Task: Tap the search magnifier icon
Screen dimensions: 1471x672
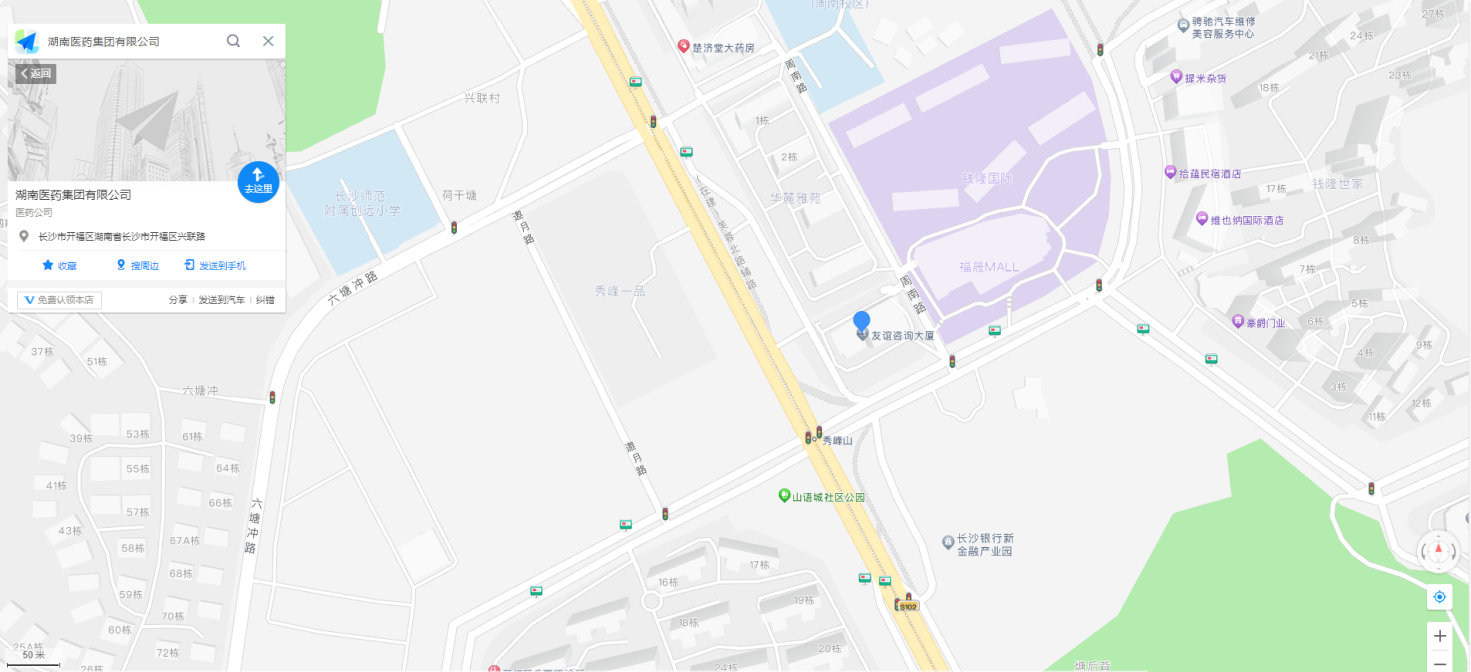Action: tap(233, 41)
